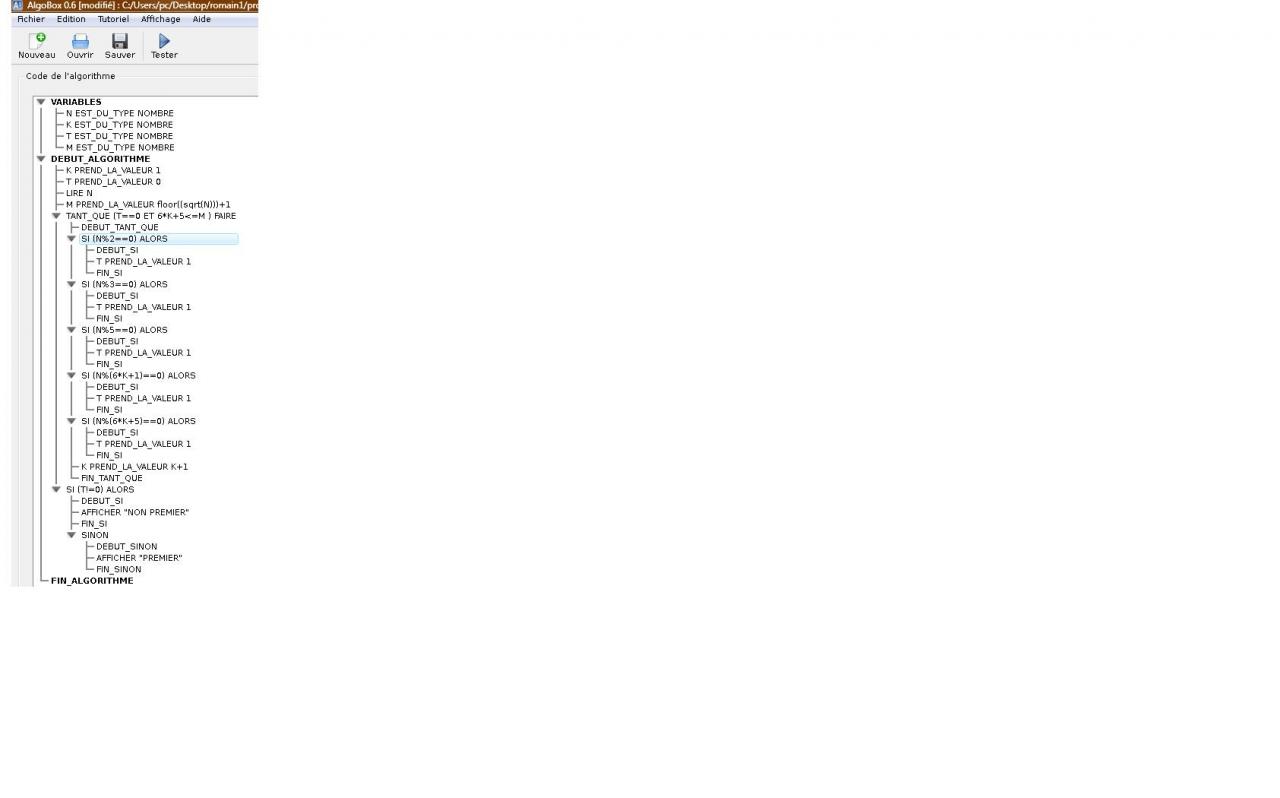The width and height of the screenshot is (1280, 798).
Task: Click the Ouvrir toolbar button
Action: [x=80, y=45]
